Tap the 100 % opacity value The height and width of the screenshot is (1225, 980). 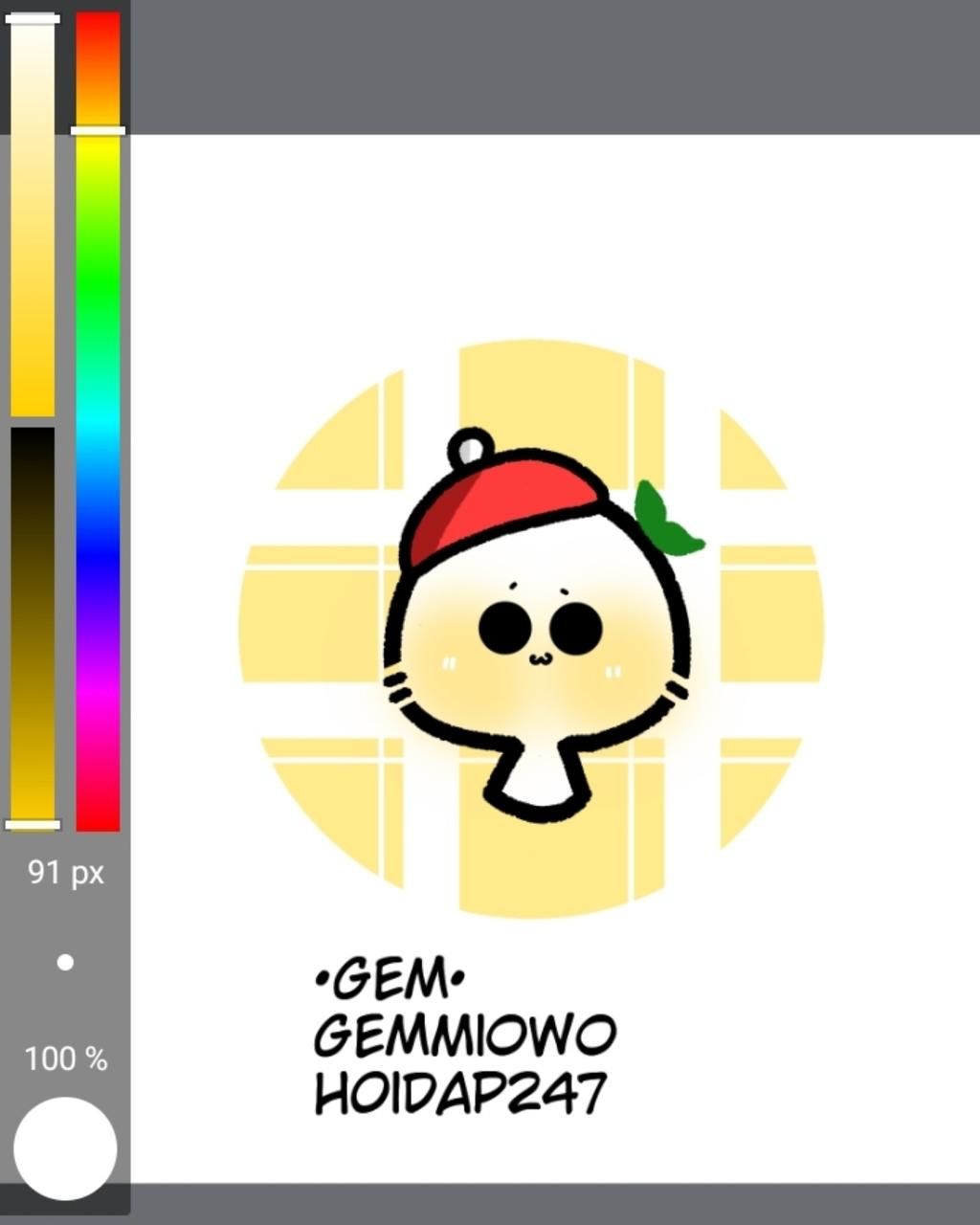coord(65,1058)
